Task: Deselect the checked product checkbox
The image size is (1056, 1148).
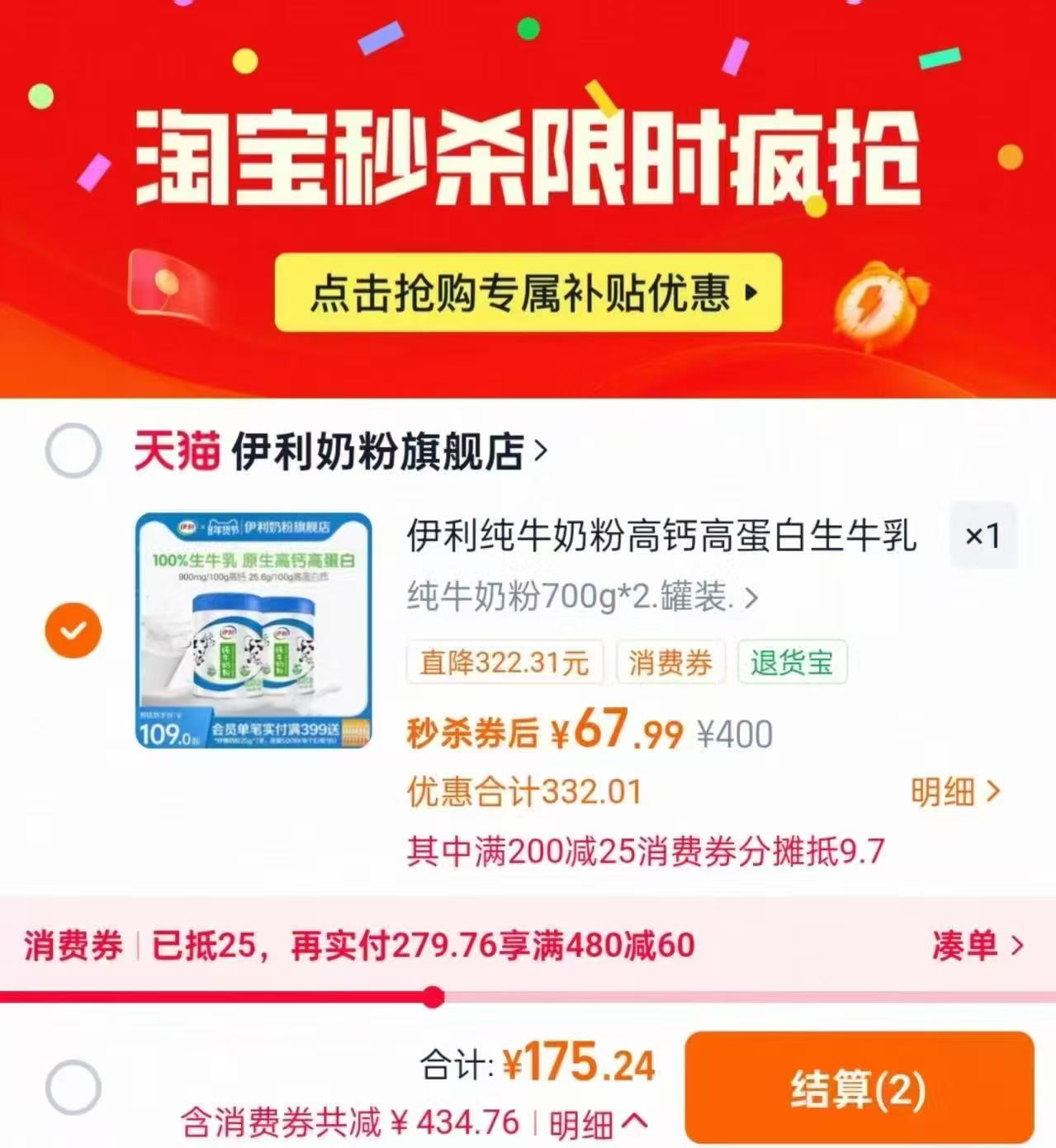Action: 73,629
